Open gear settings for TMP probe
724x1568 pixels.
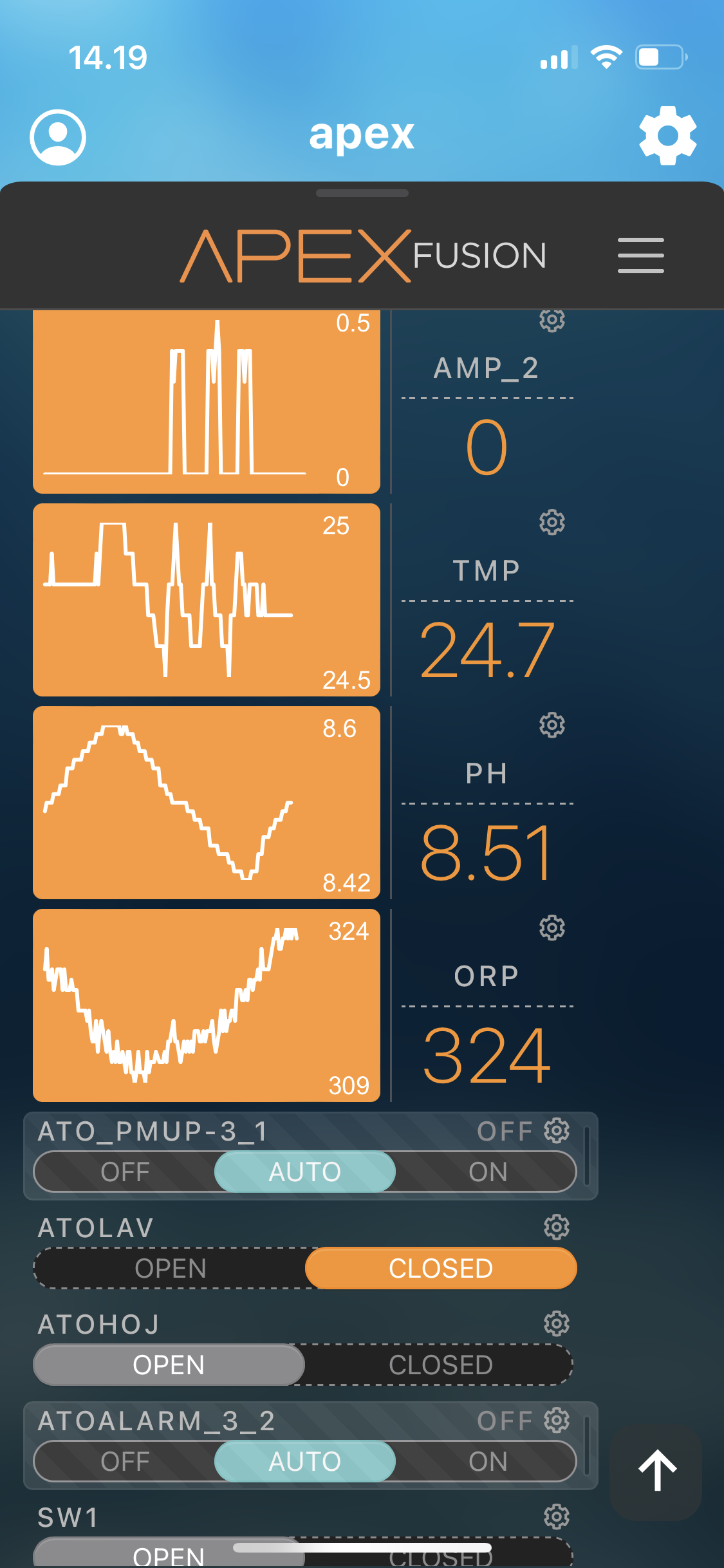pyautogui.click(x=552, y=522)
